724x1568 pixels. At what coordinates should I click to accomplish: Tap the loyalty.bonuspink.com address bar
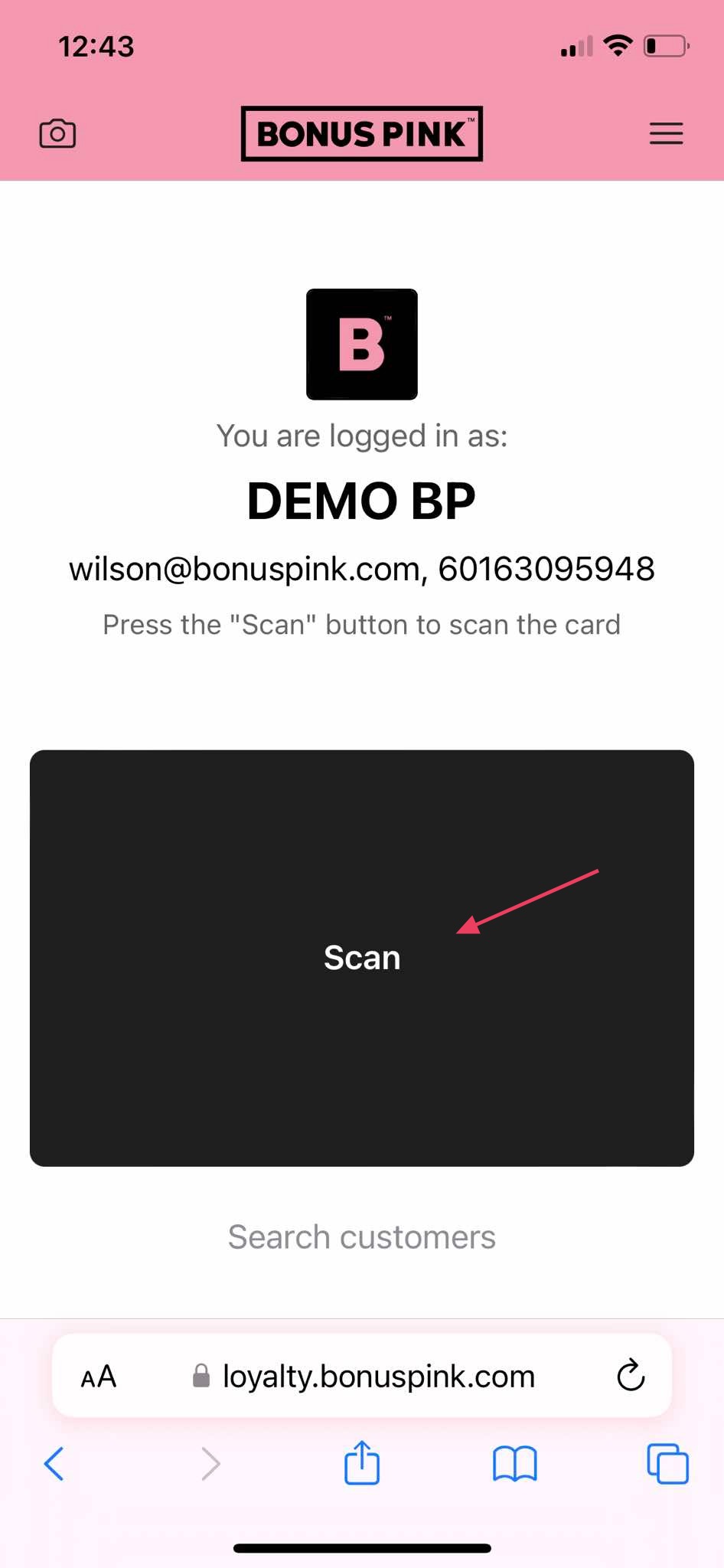(362, 1376)
